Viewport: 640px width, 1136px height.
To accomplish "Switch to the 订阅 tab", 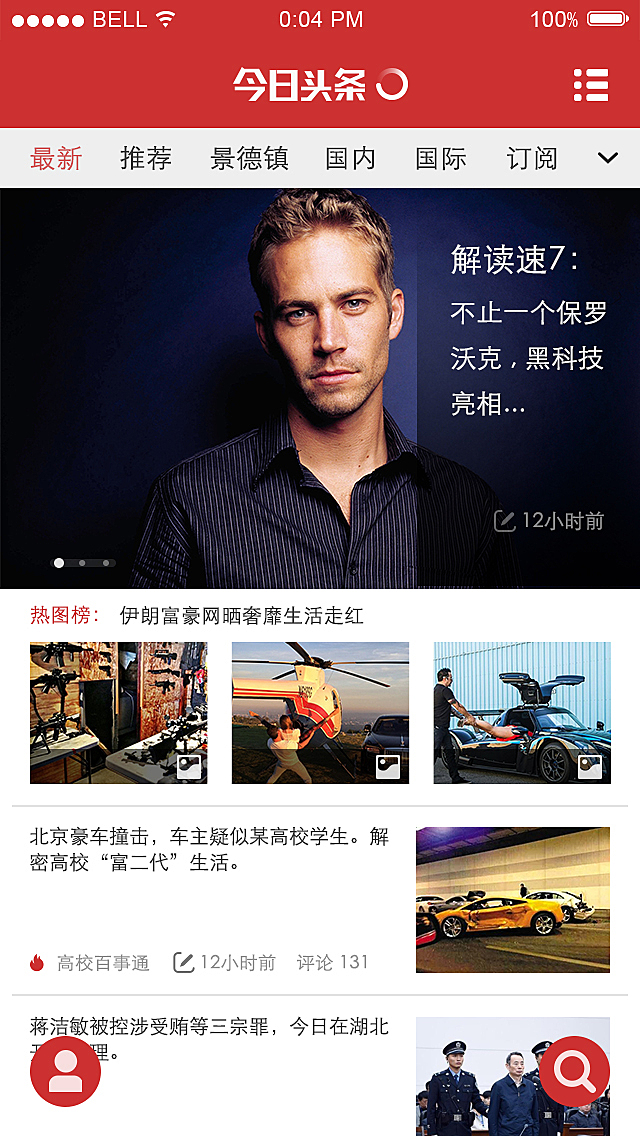I will 532,158.
